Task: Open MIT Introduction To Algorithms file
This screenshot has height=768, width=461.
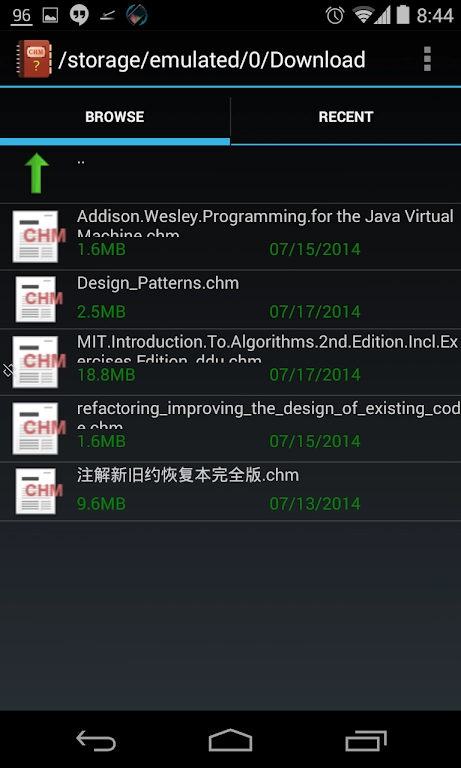Action: coord(230,362)
